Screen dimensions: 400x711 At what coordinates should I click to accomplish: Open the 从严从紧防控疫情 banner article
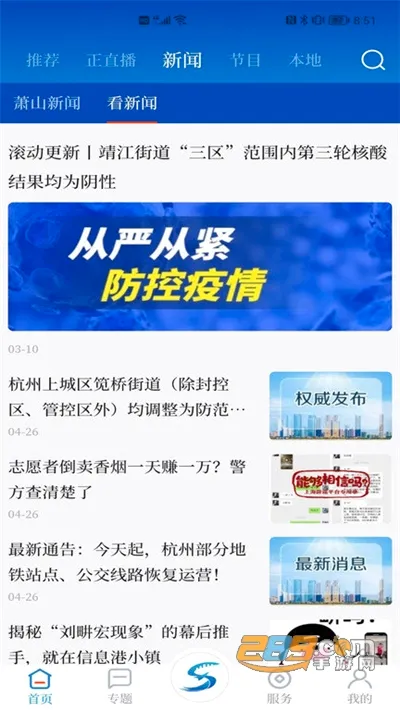[x=200, y=266]
